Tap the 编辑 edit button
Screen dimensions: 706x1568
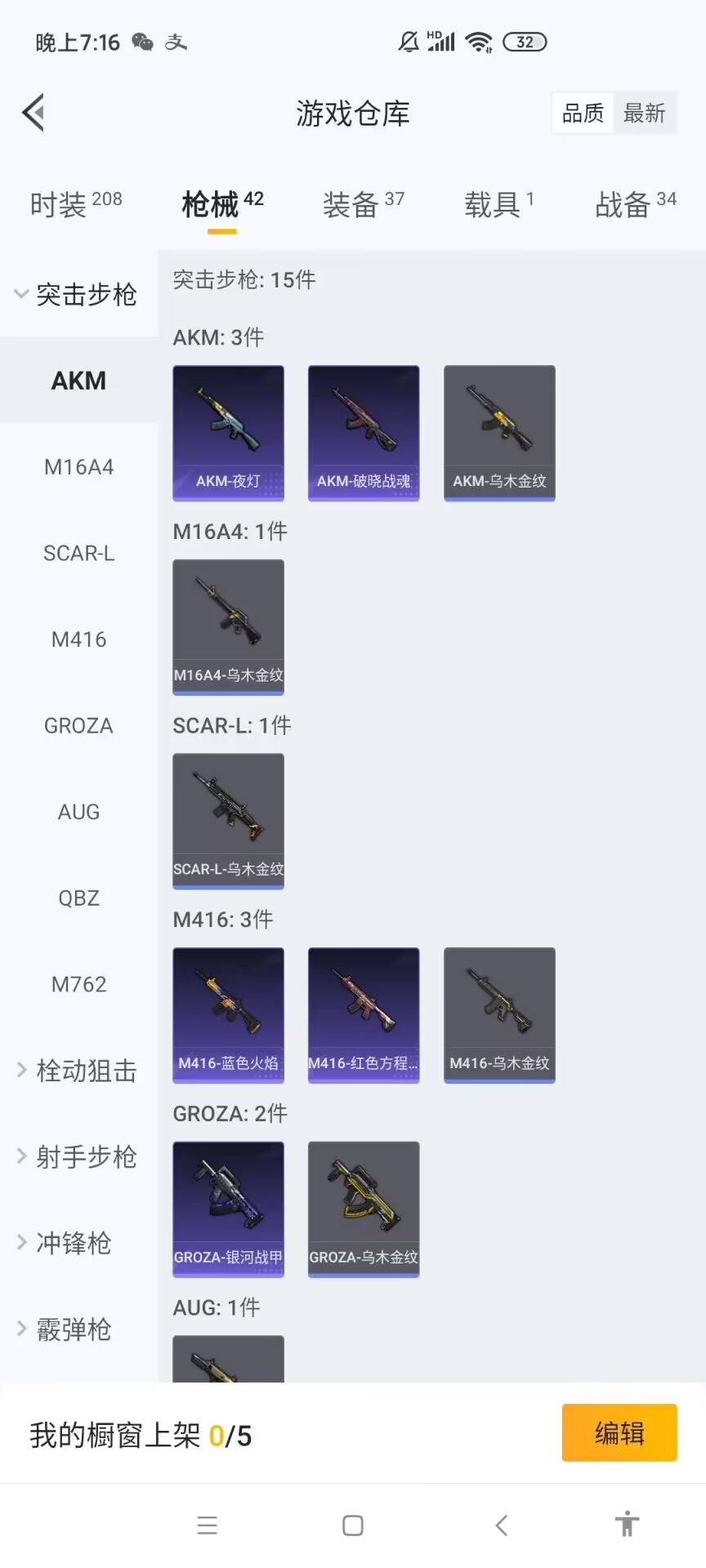(x=619, y=1433)
